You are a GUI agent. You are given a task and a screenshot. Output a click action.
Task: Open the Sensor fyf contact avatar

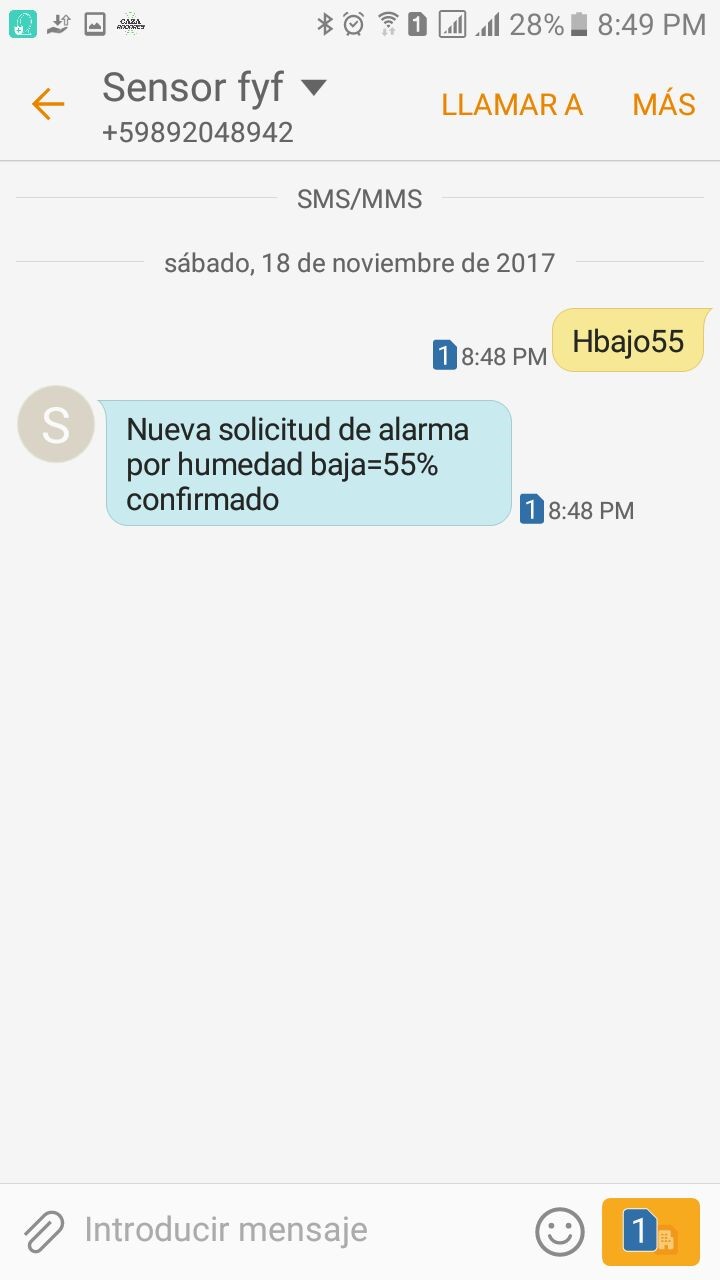pyautogui.click(x=56, y=424)
